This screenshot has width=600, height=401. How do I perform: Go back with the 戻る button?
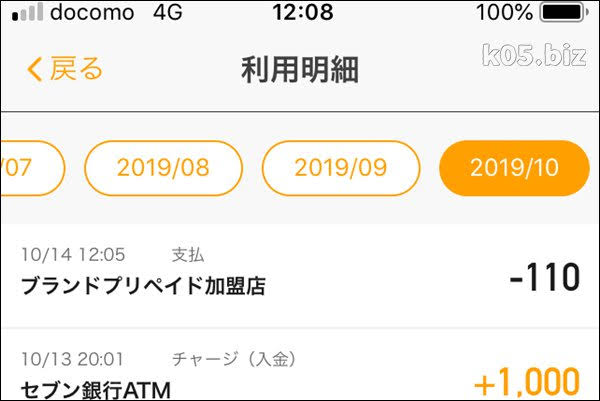click(65, 69)
